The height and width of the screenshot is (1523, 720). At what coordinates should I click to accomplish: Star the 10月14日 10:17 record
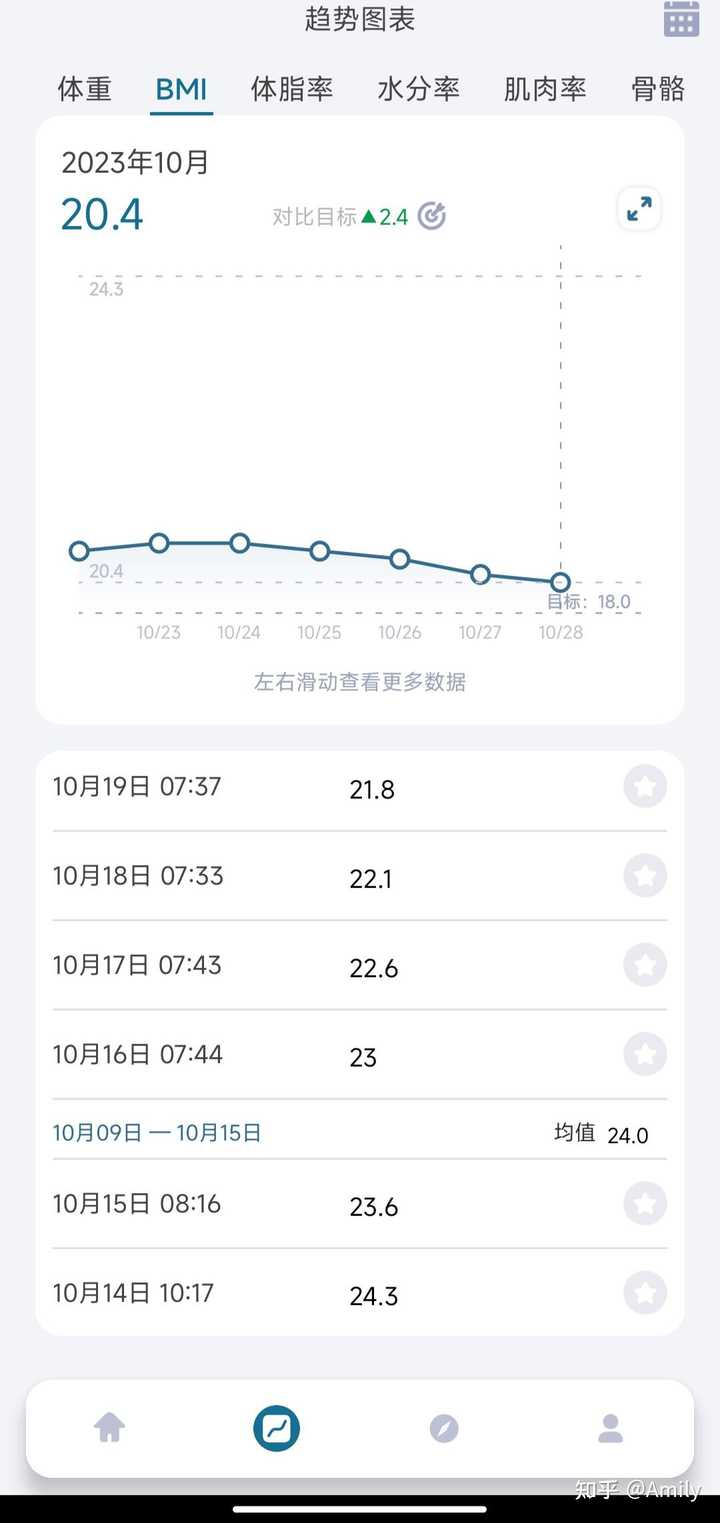click(645, 1293)
